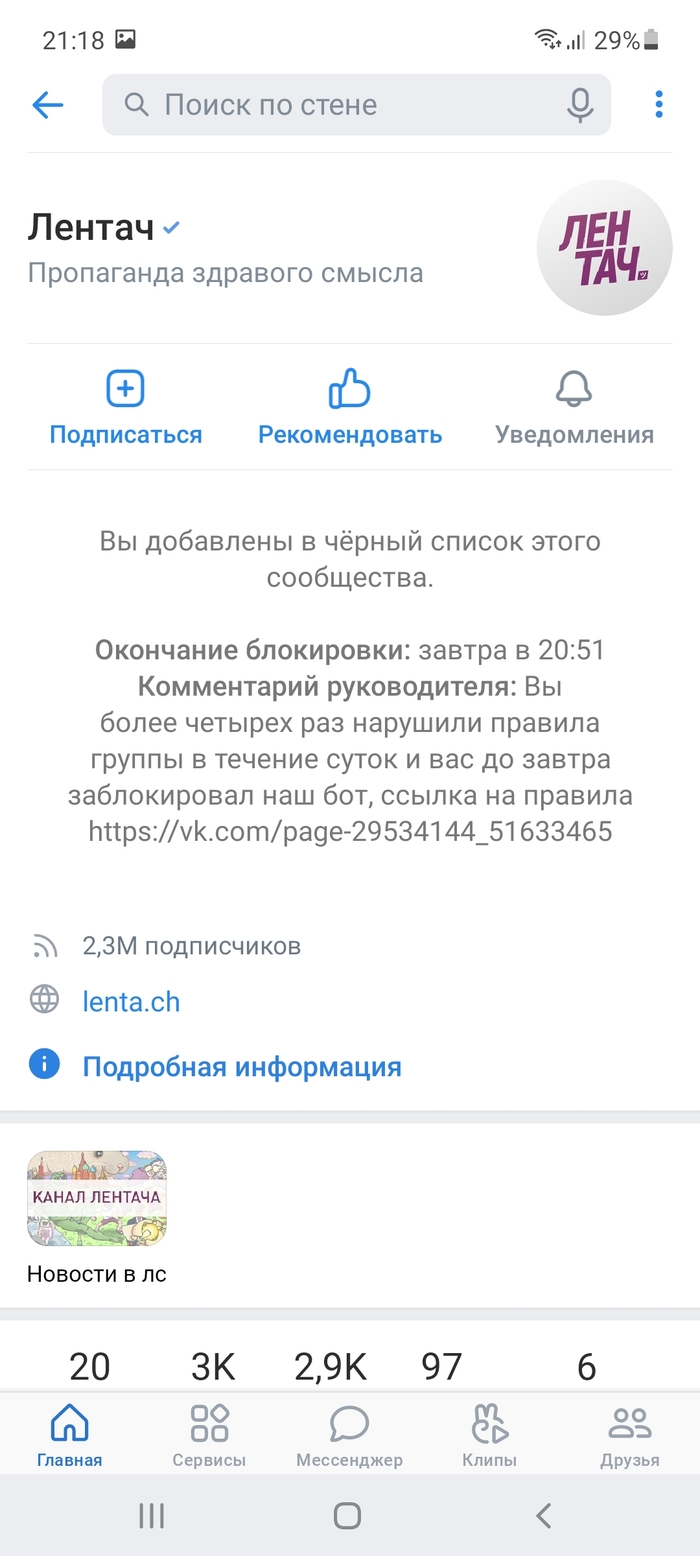Open the lenta.ch website link
The height and width of the screenshot is (1556, 700).
point(131,1001)
